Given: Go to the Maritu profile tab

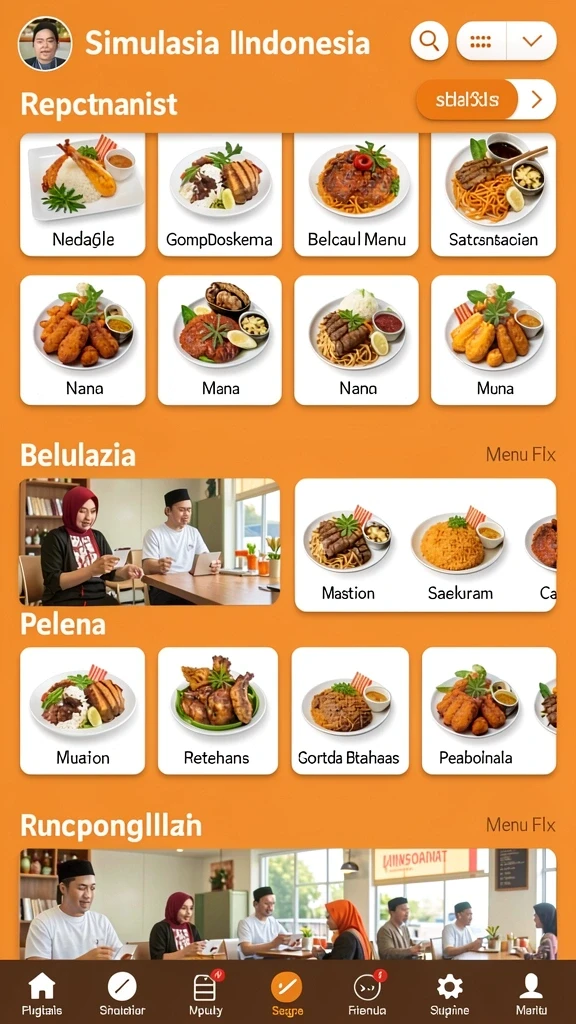Looking at the screenshot, I should tap(531, 993).
